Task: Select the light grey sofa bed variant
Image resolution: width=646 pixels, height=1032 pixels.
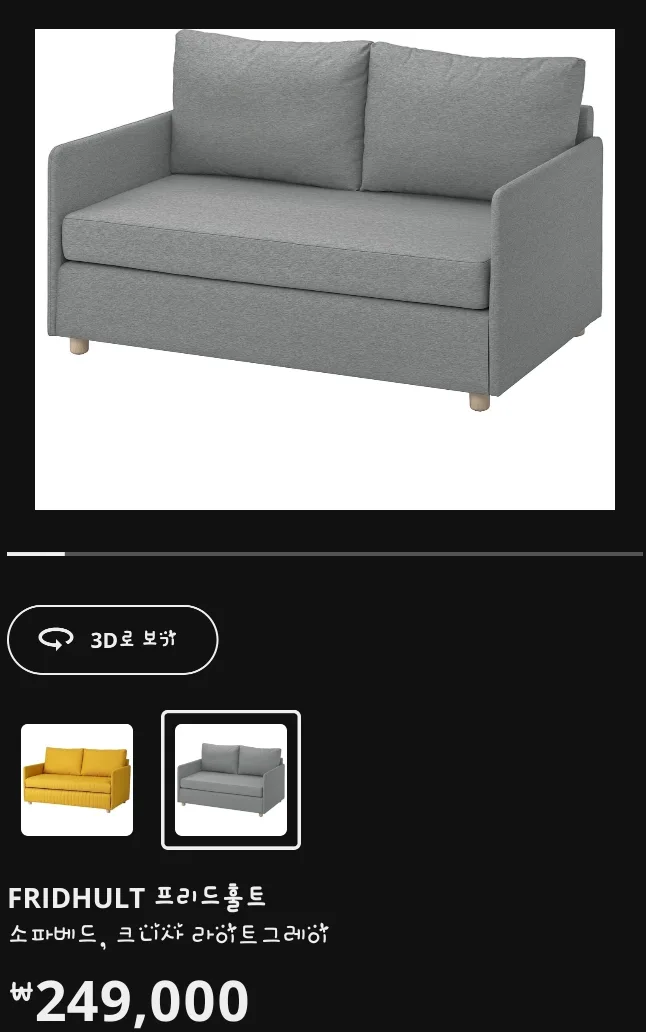Action: coord(231,780)
